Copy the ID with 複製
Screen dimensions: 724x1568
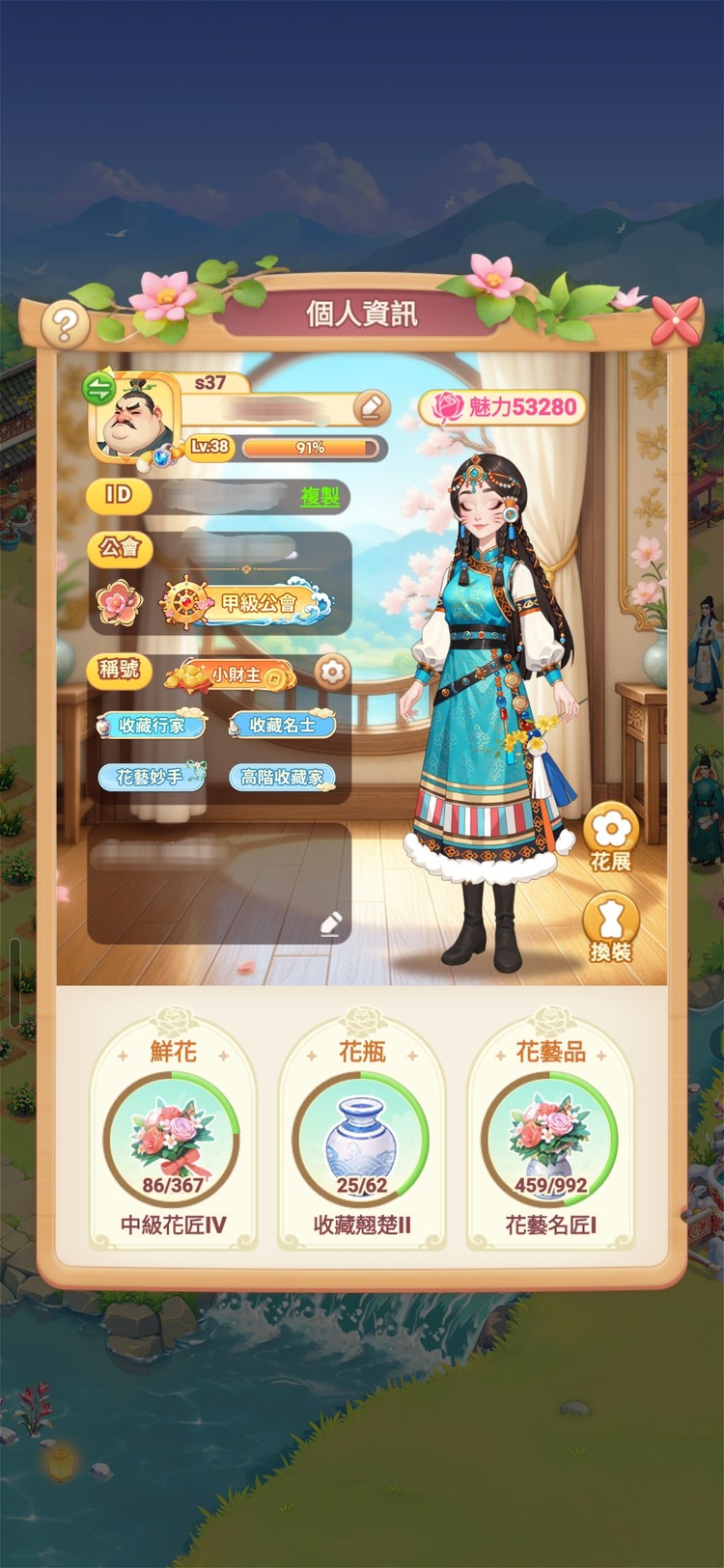pos(320,497)
